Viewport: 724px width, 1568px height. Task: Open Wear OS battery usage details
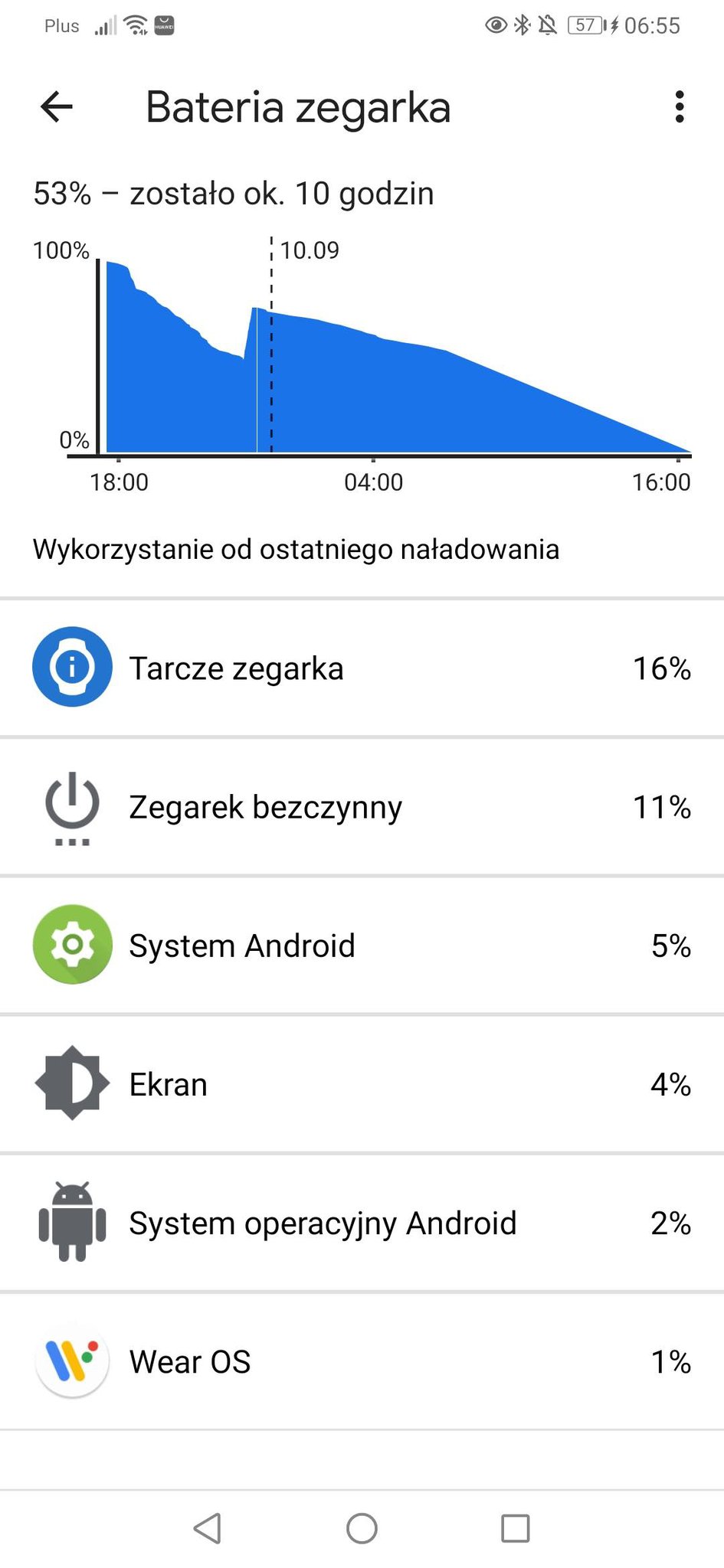362,1361
